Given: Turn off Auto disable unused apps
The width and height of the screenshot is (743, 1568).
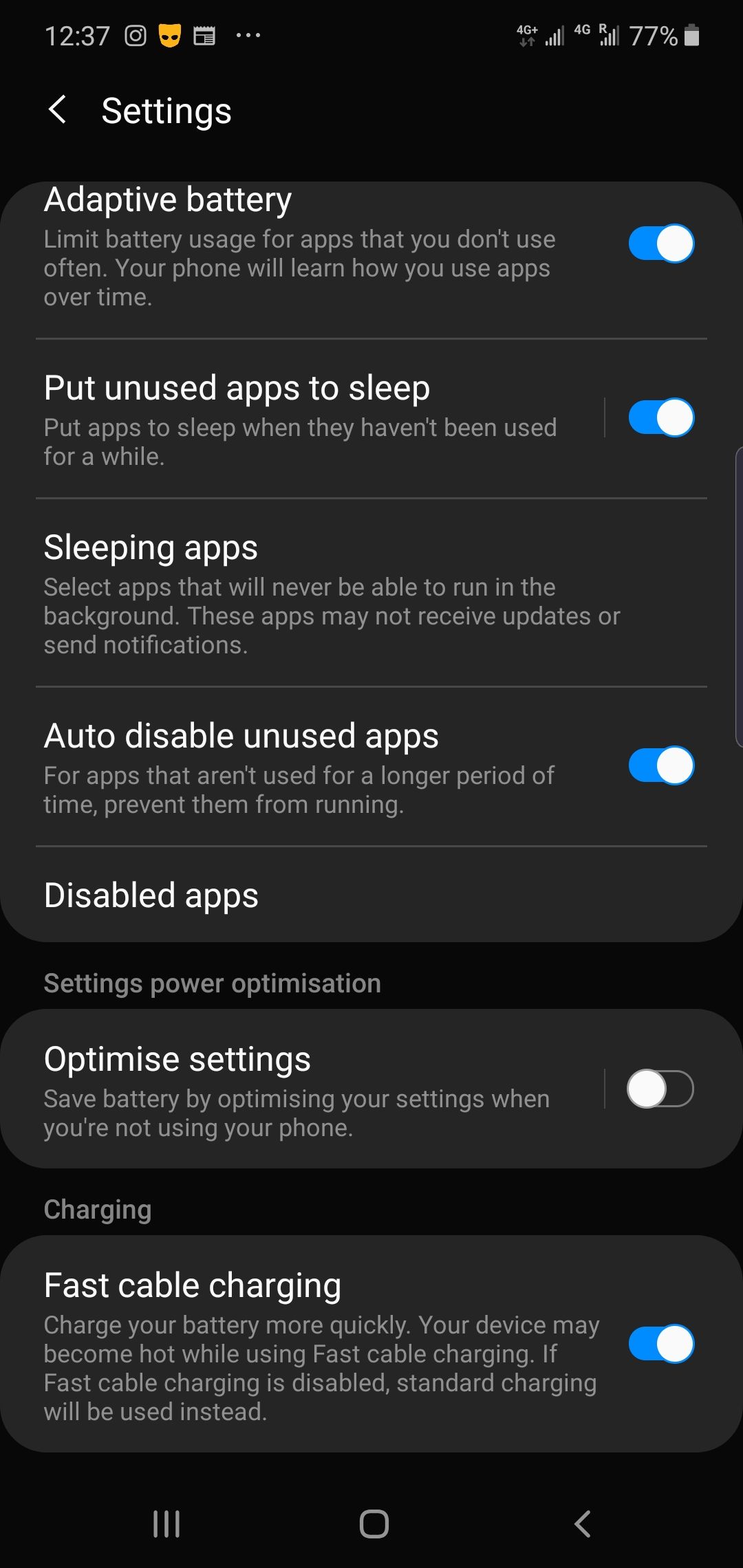Looking at the screenshot, I should 662,765.
